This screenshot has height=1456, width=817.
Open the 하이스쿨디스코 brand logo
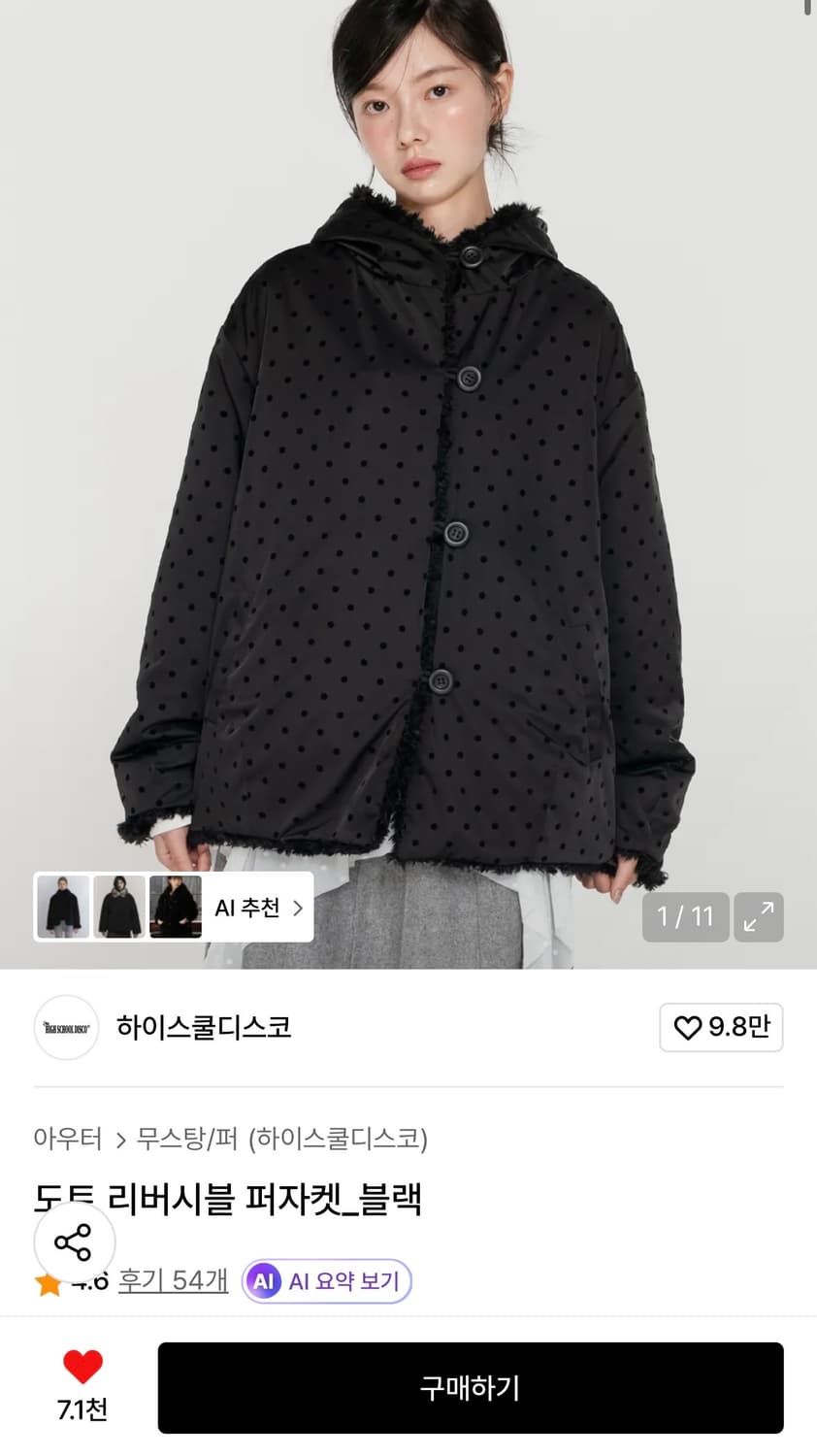click(66, 1027)
